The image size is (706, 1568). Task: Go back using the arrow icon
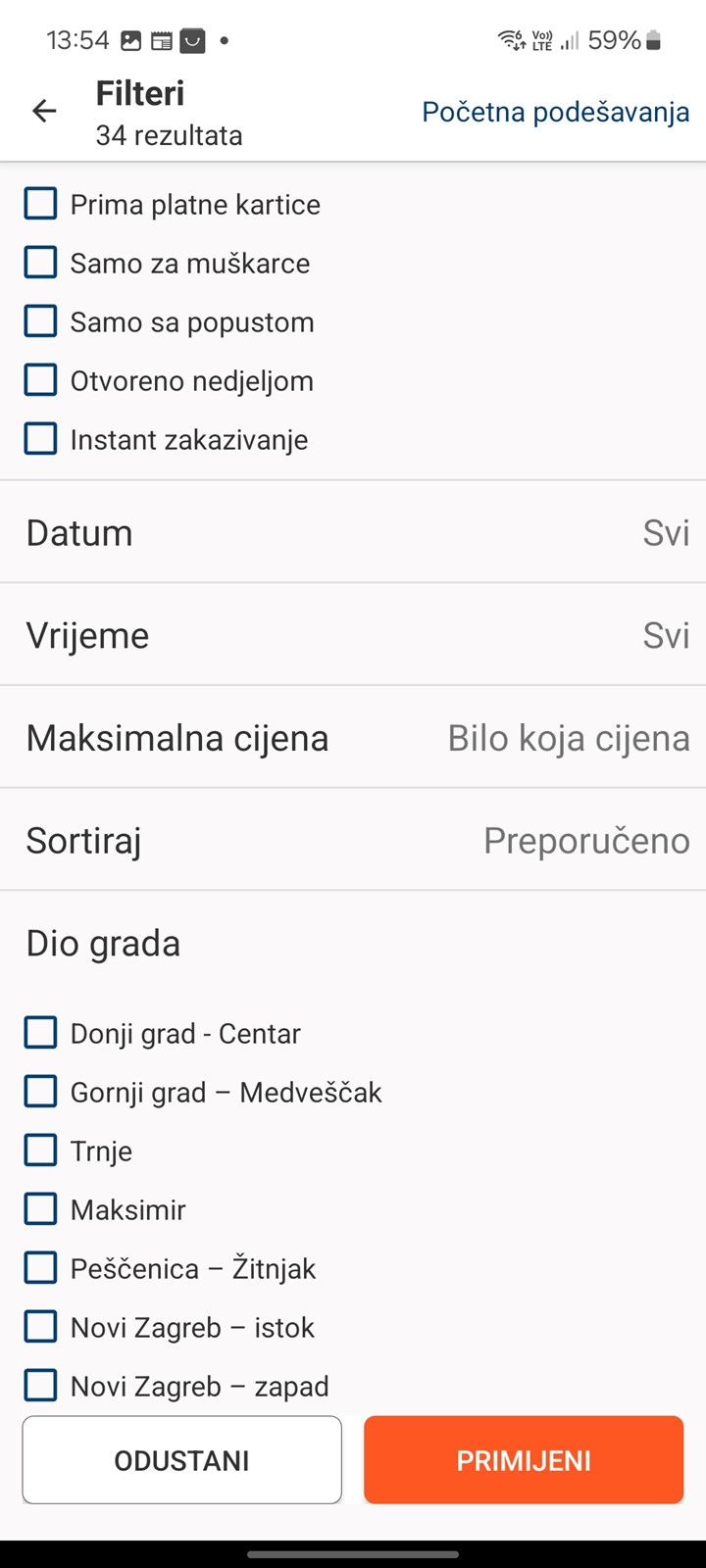coord(44,111)
